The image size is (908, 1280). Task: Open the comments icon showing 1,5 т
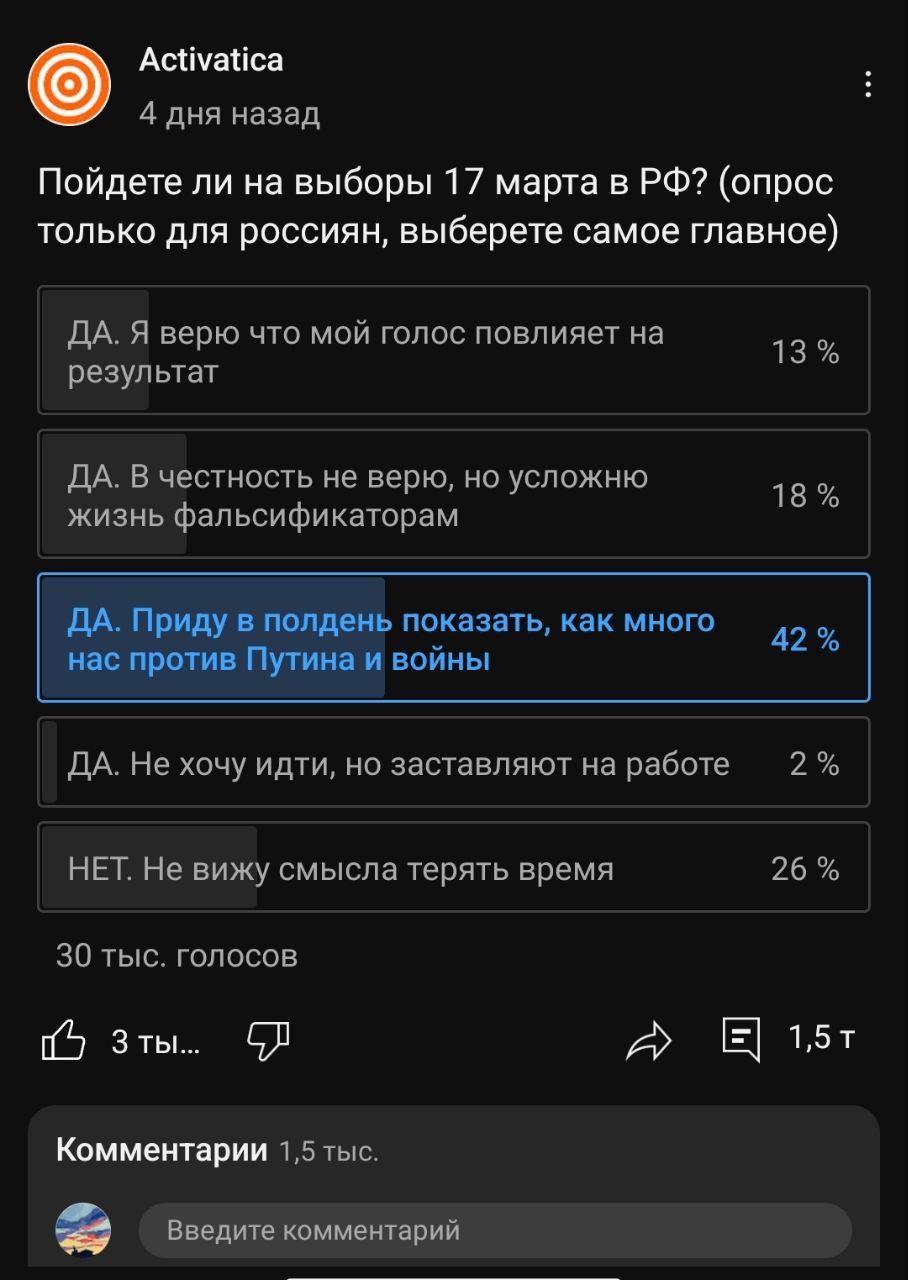click(x=741, y=1039)
